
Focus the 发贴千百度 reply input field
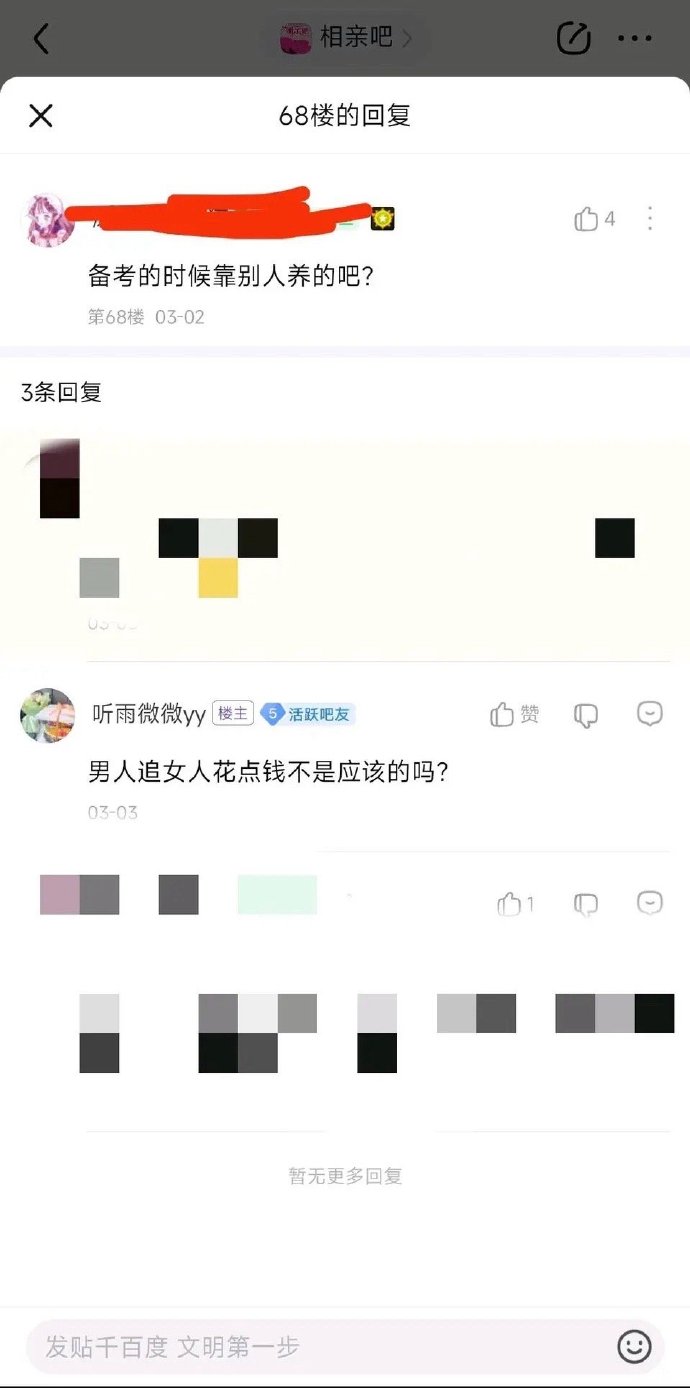tap(320, 1347)
